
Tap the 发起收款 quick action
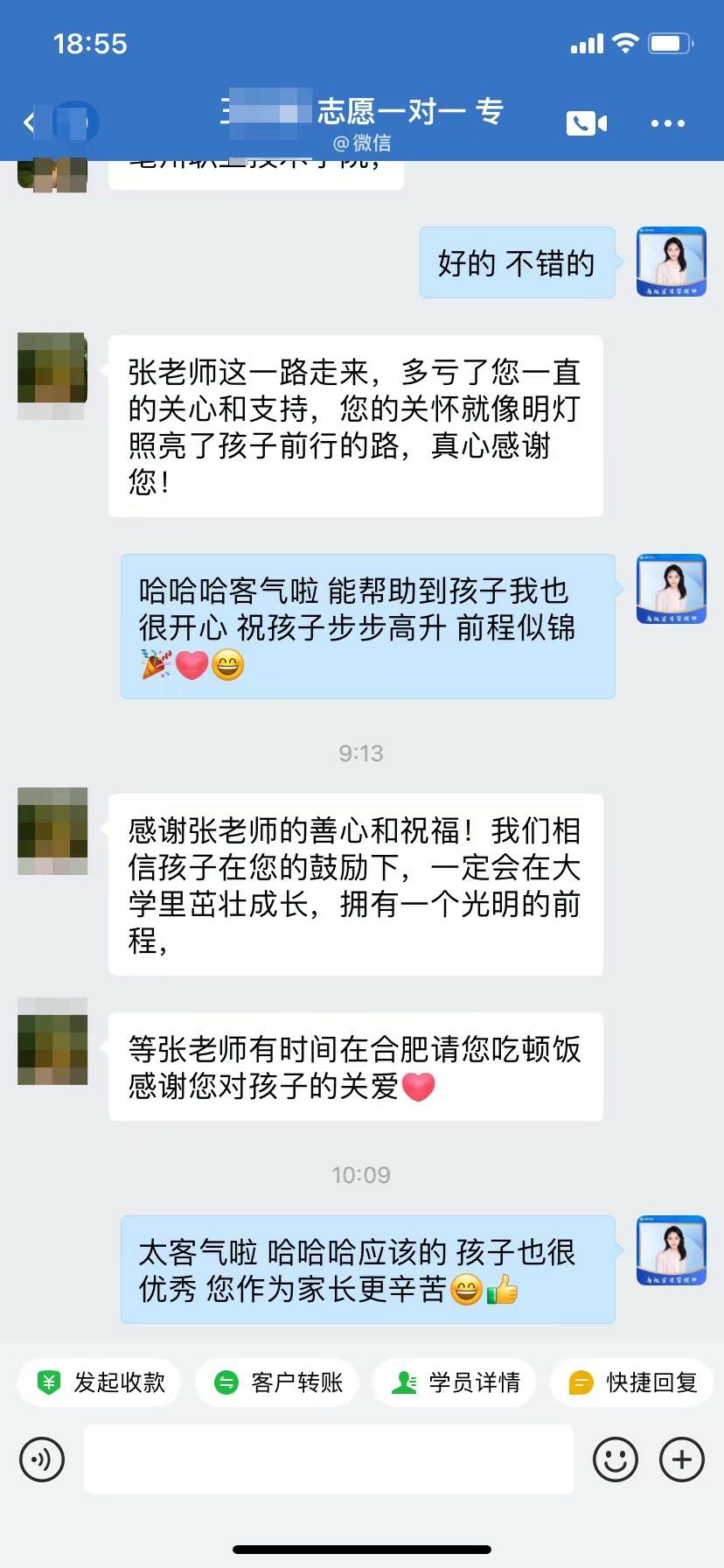click(x=101, y=1382)
